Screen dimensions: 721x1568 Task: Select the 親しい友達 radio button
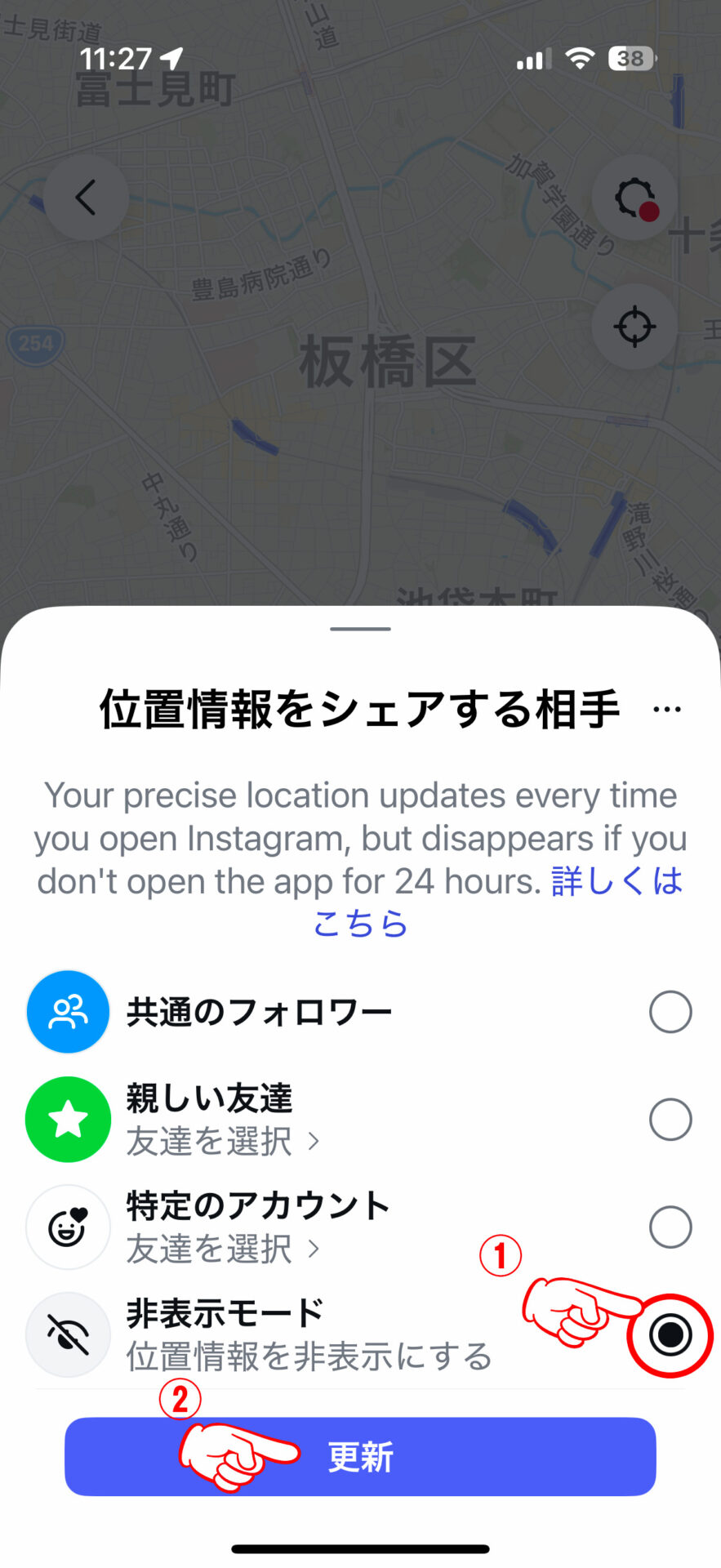point(670,1119)
